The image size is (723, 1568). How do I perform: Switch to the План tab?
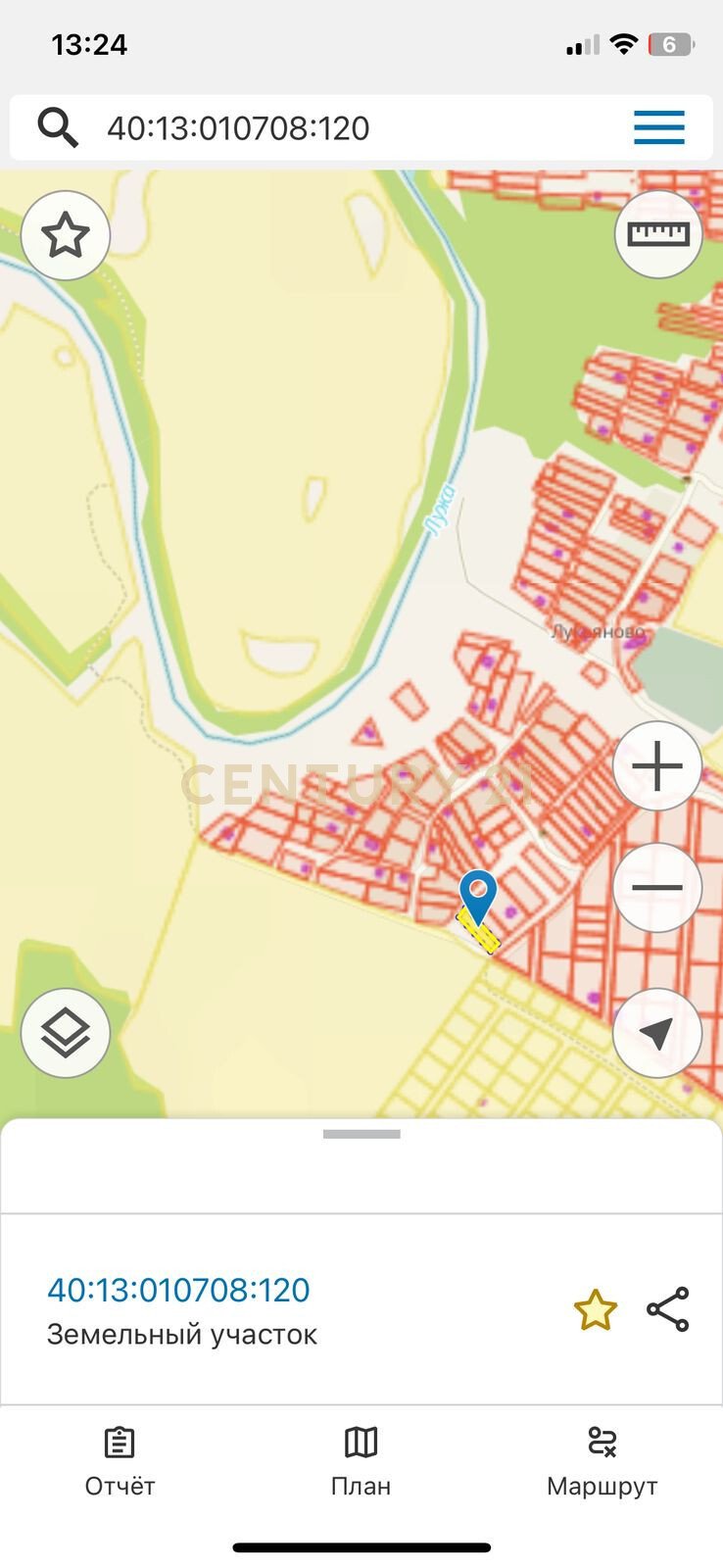click(x=361, y=1463)
